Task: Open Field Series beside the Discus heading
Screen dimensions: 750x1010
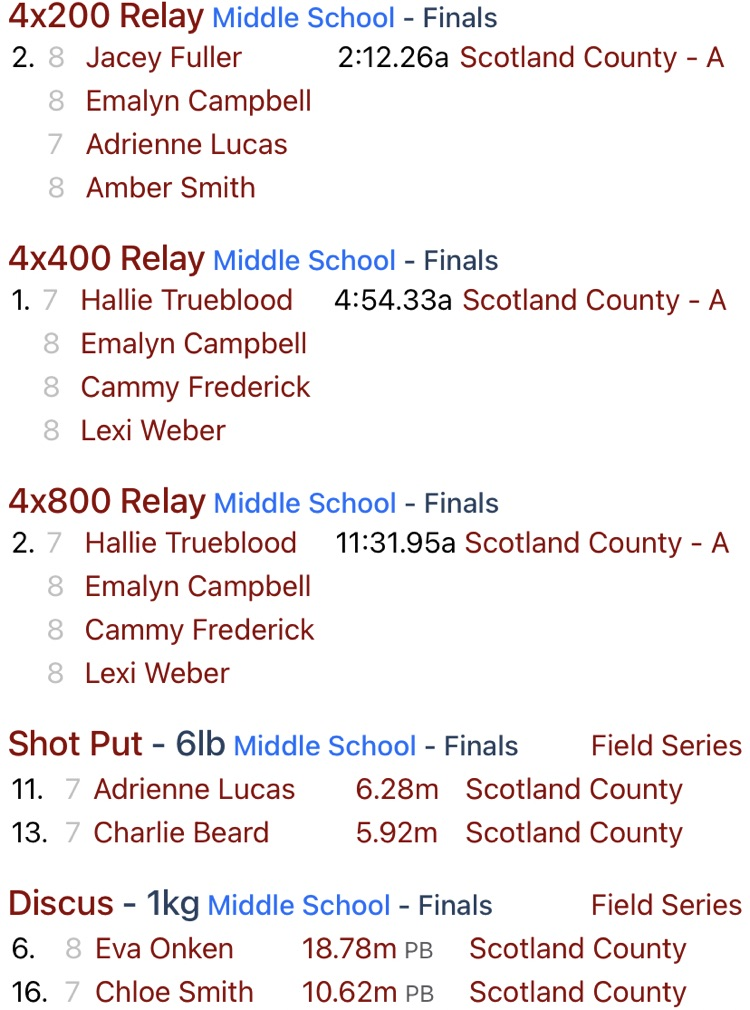Action: click(666, 905)
